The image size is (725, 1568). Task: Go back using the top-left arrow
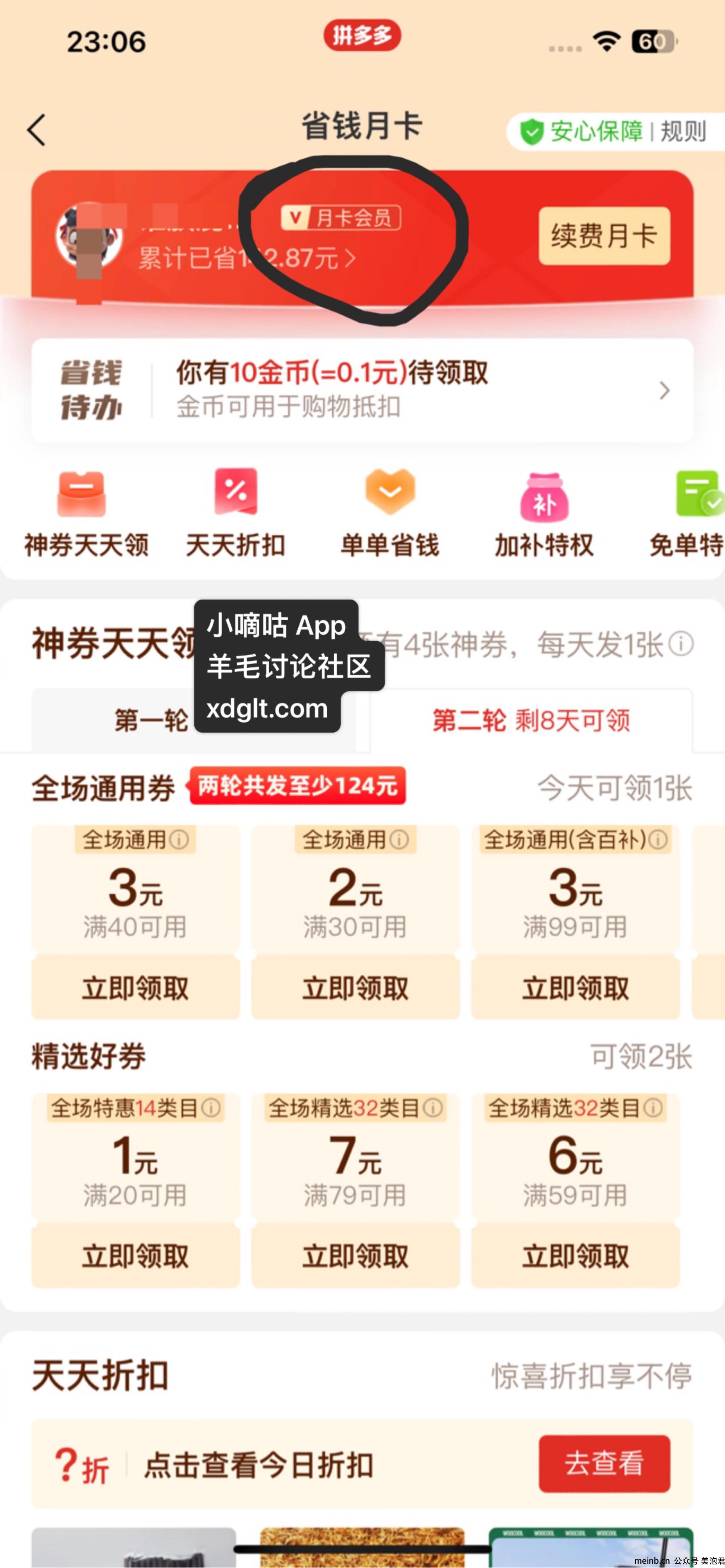(x=37, y=130)
